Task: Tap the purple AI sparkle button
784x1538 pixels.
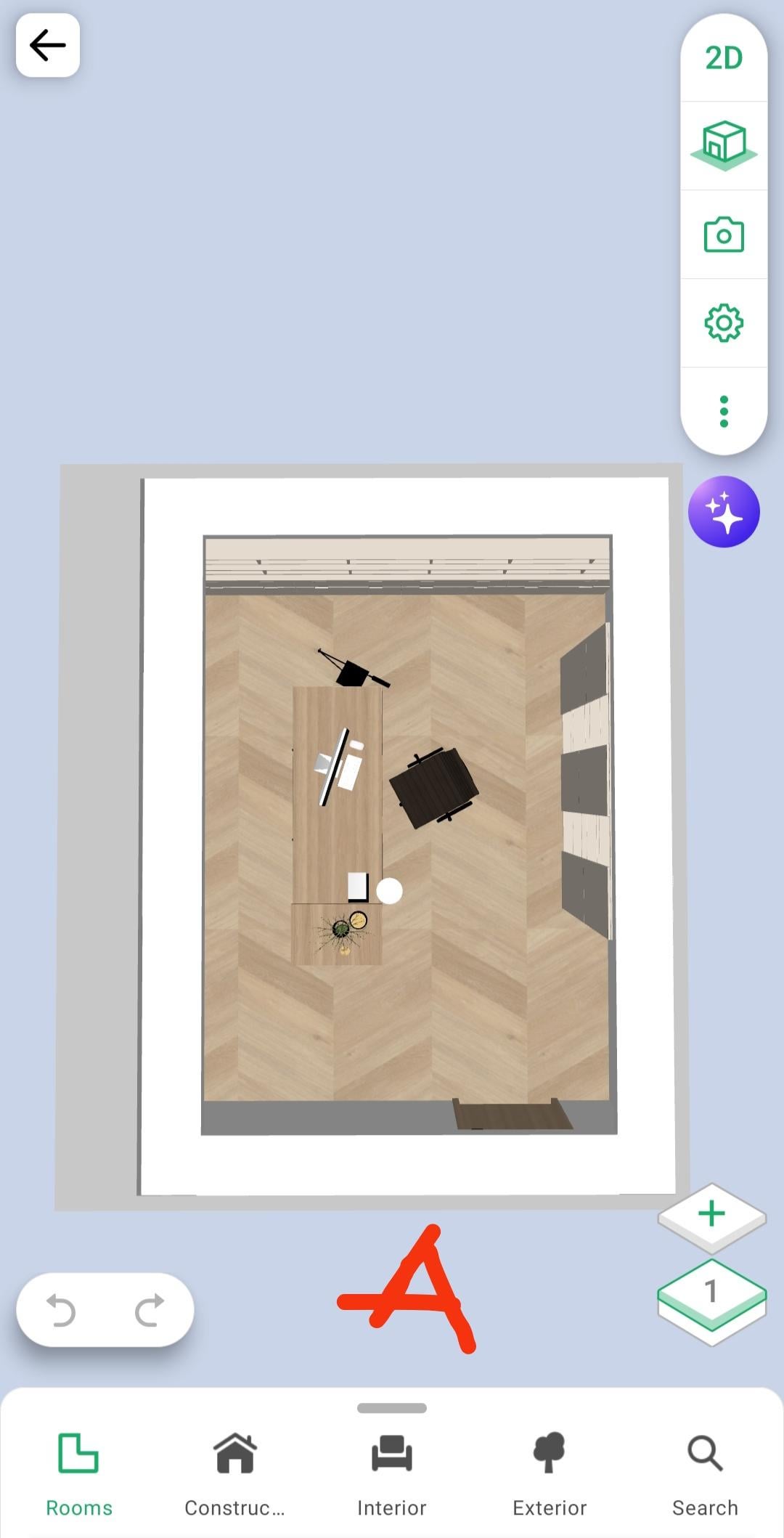Action: point(724,512)
